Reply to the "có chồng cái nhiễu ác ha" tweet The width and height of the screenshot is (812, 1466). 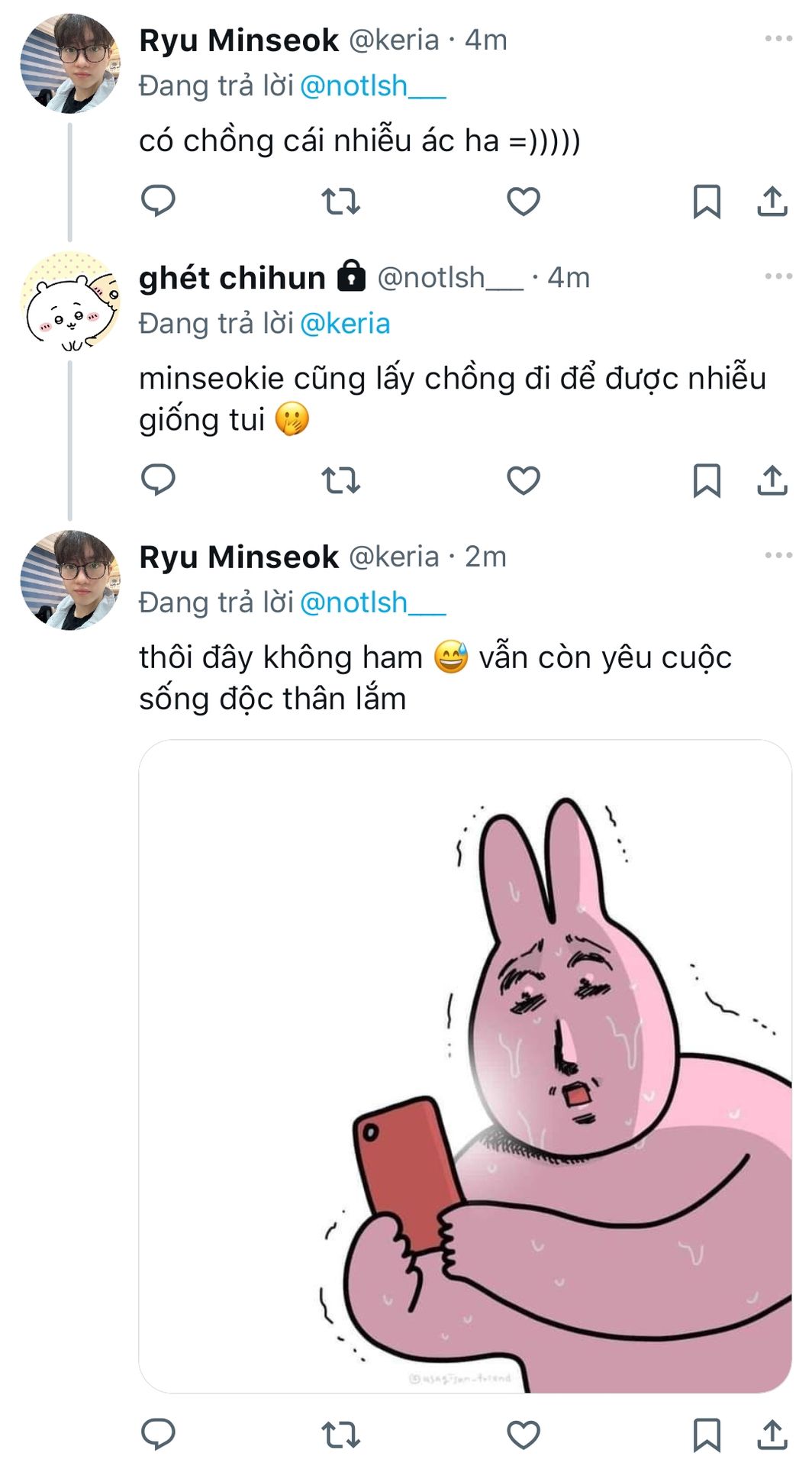(159, 201)
